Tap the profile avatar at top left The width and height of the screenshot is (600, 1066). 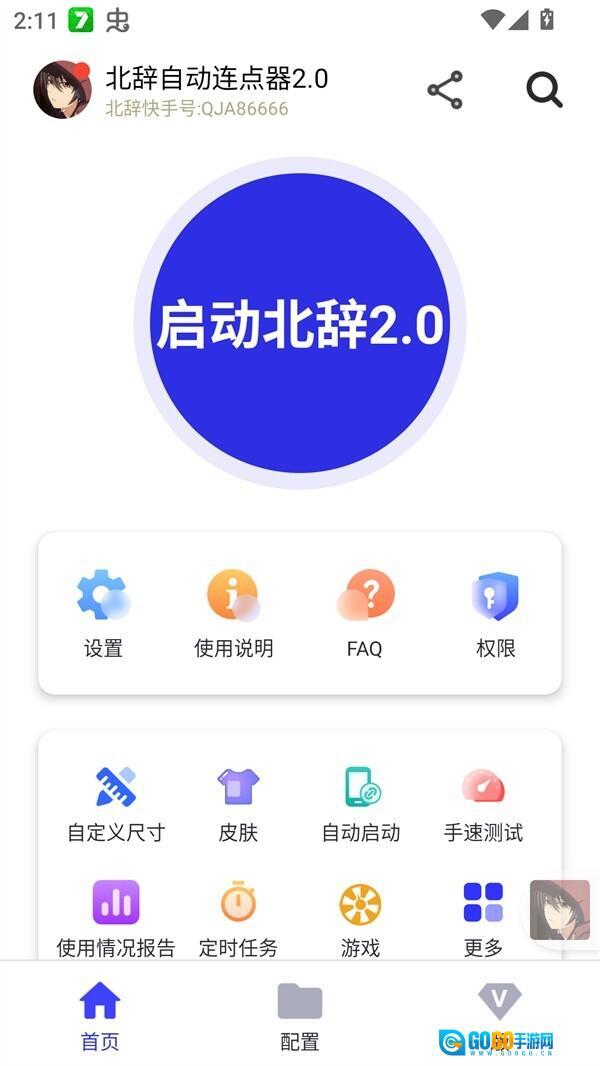point(62,90)
